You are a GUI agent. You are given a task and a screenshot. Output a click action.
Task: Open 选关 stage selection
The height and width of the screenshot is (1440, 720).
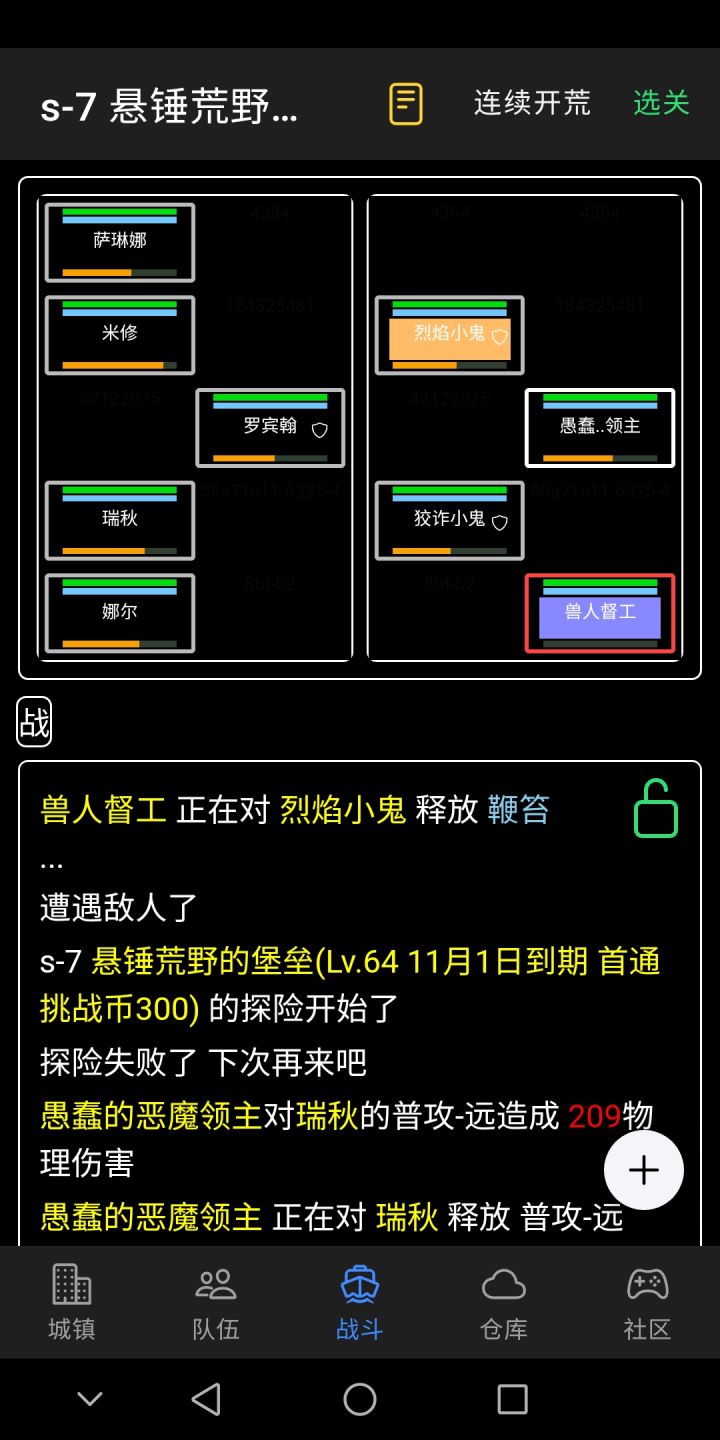coord(659,103)
